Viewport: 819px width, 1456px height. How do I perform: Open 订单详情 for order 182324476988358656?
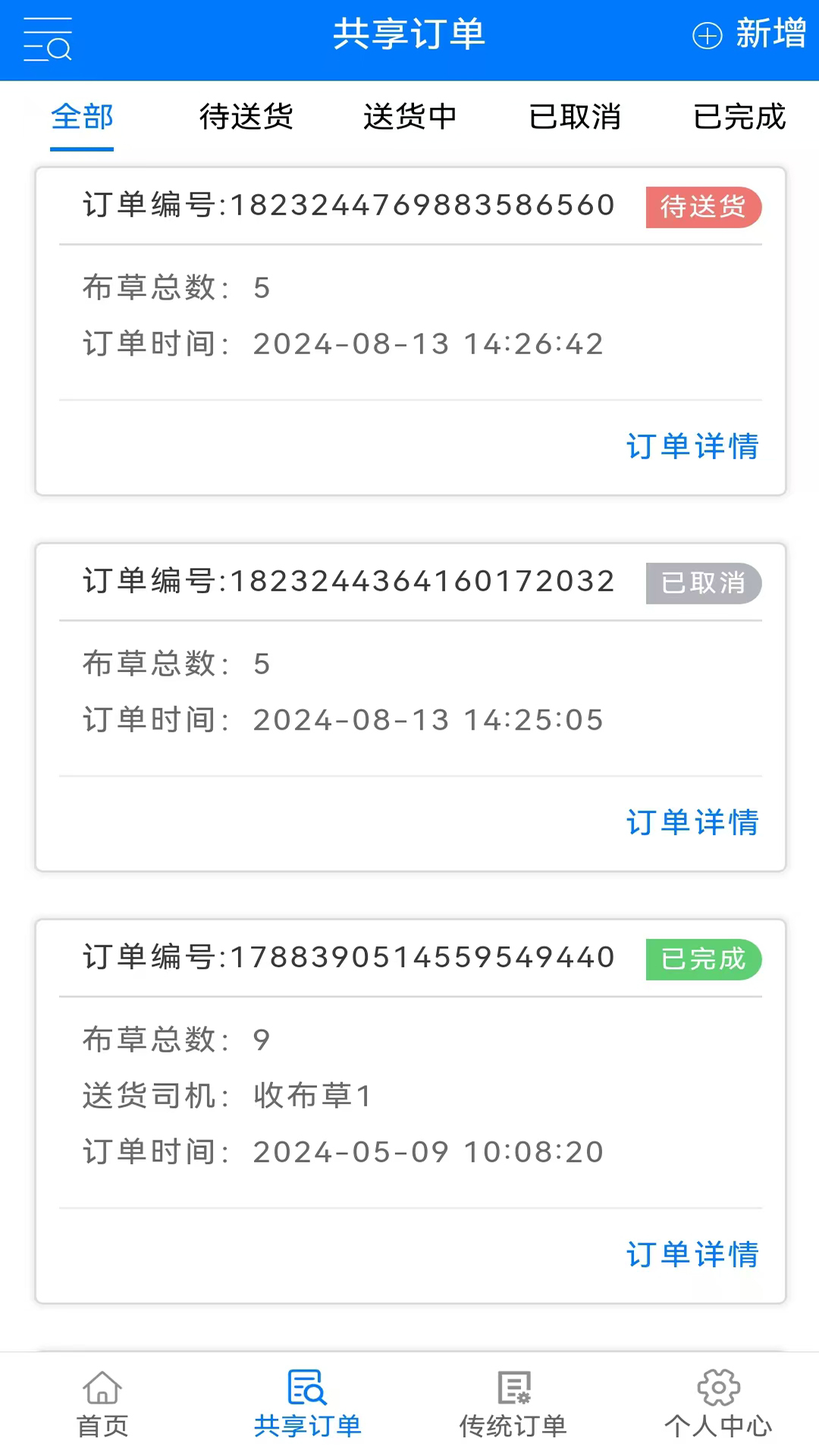(x=692, y=447)
